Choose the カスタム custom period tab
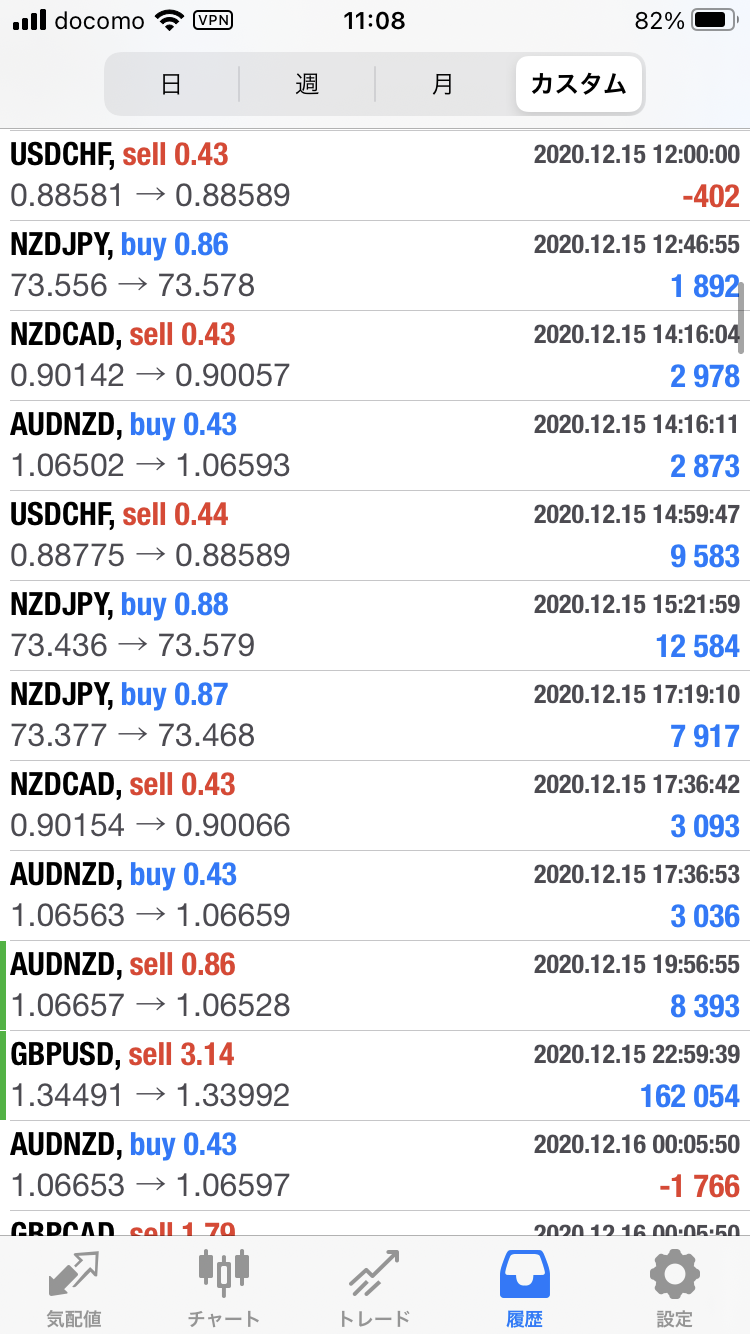 [x=579, y=84]
